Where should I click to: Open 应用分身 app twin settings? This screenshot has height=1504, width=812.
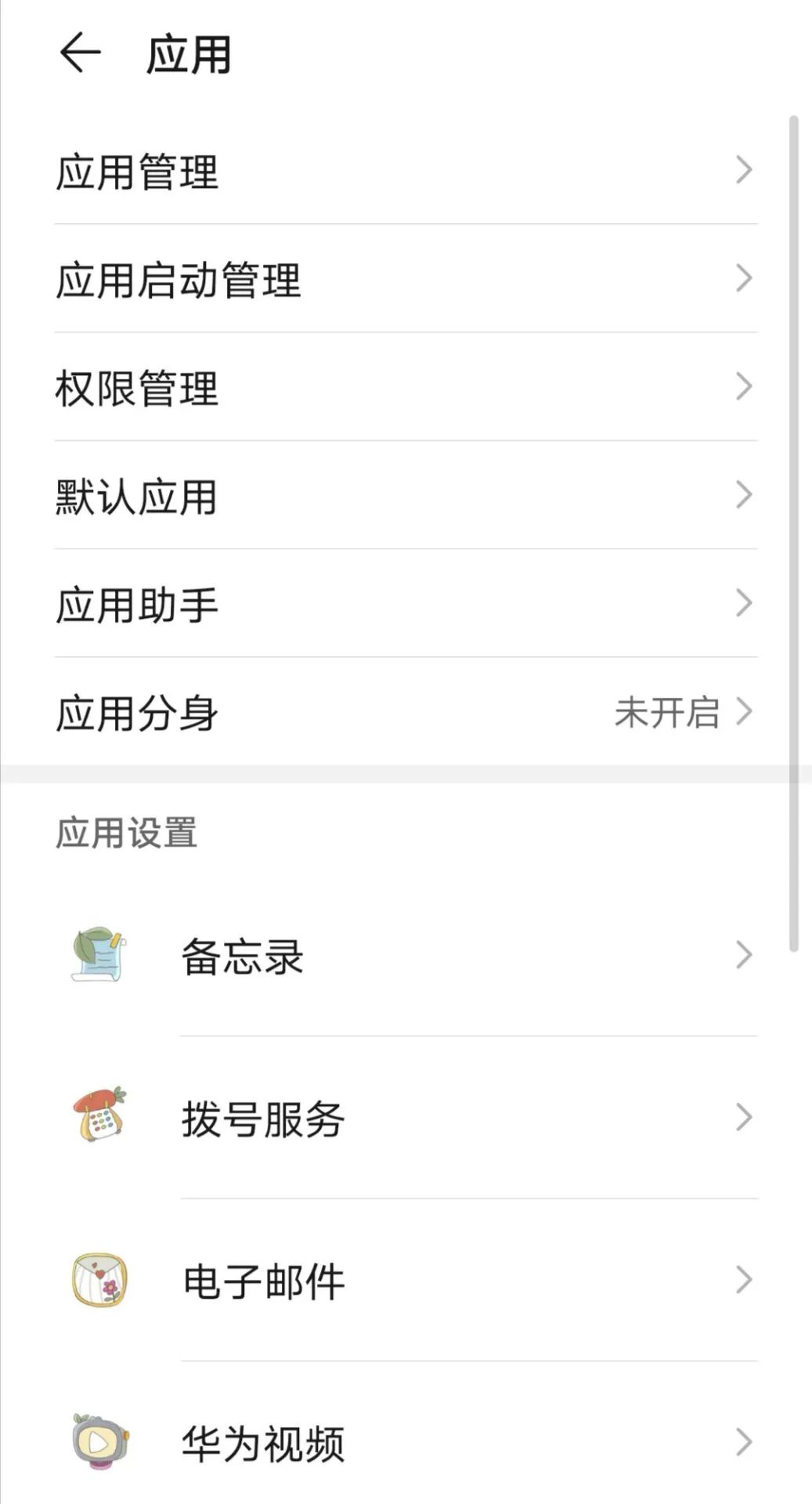coord(313,713)
